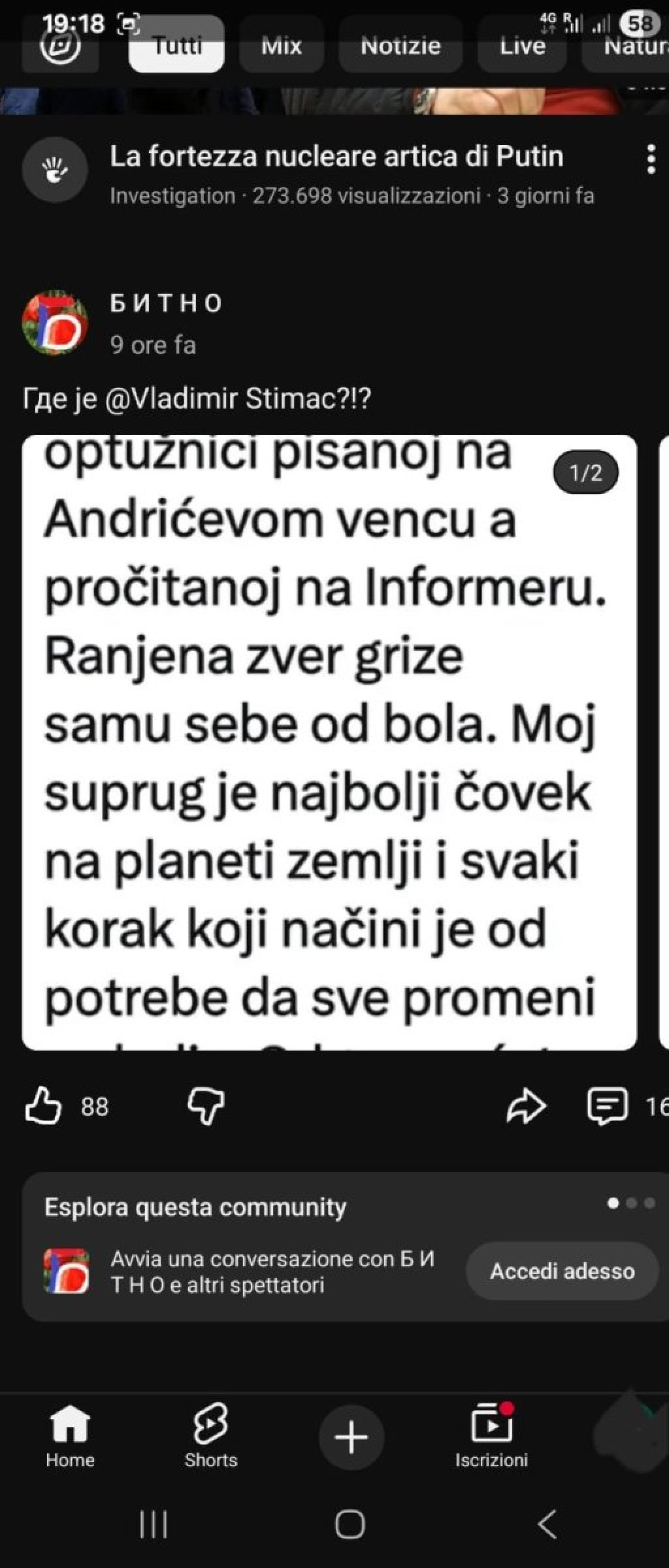
Task: Select the Notizie chip
Action: (x=400, y=46)
